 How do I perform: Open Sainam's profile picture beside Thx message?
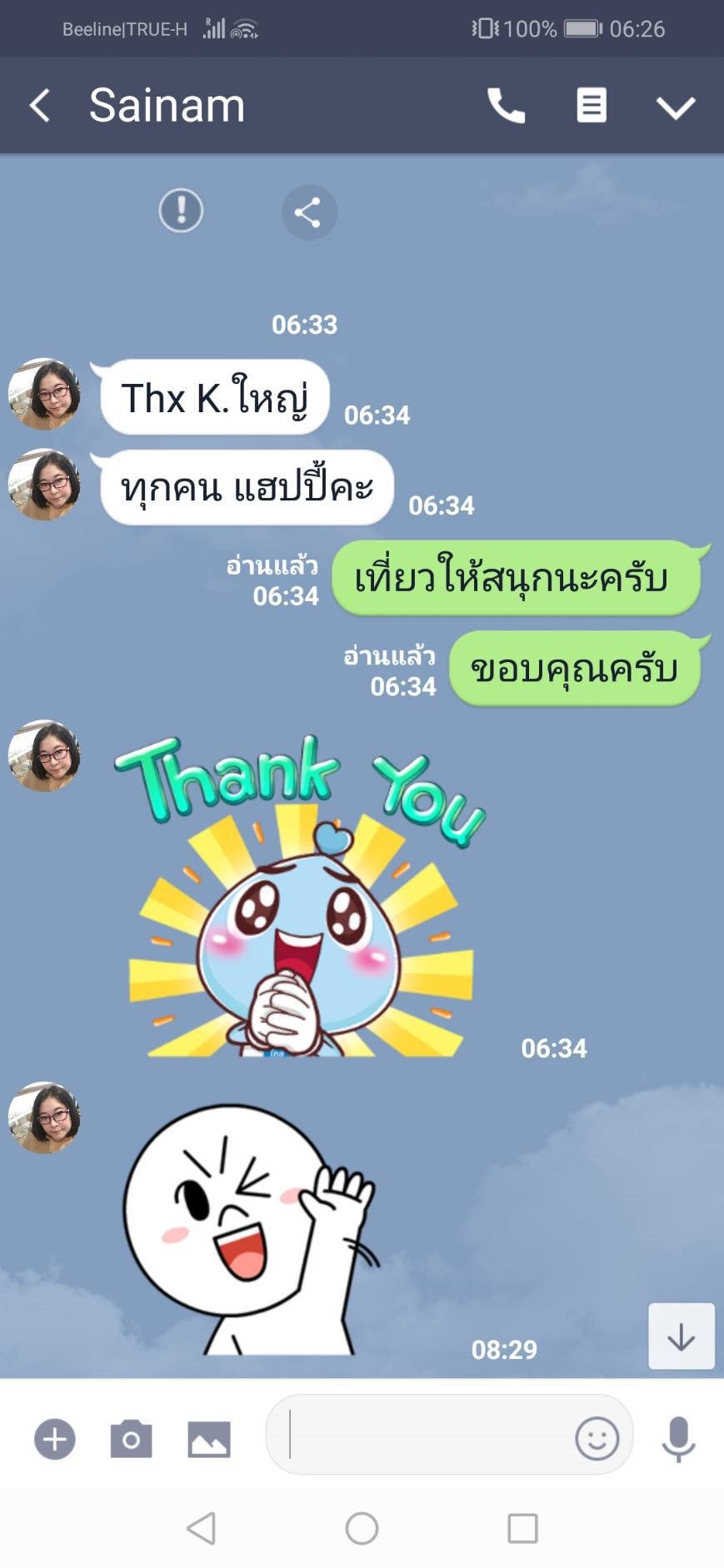click(44, 394)
